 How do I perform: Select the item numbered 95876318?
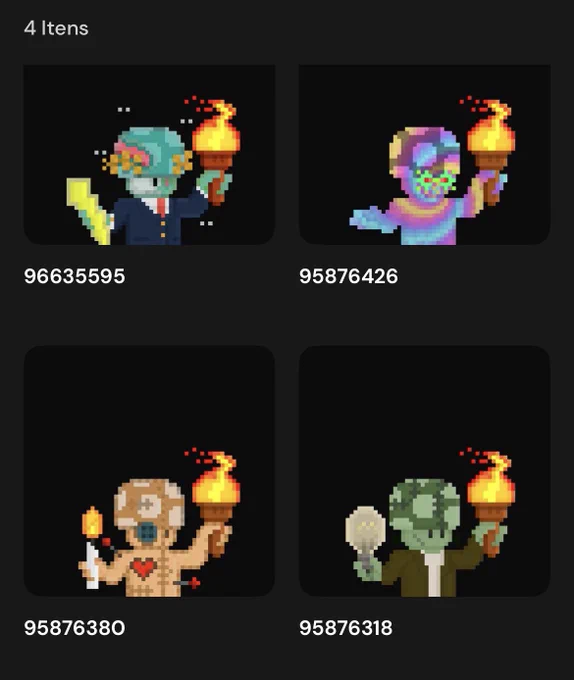pyautogui.click(x=424, y=471)
